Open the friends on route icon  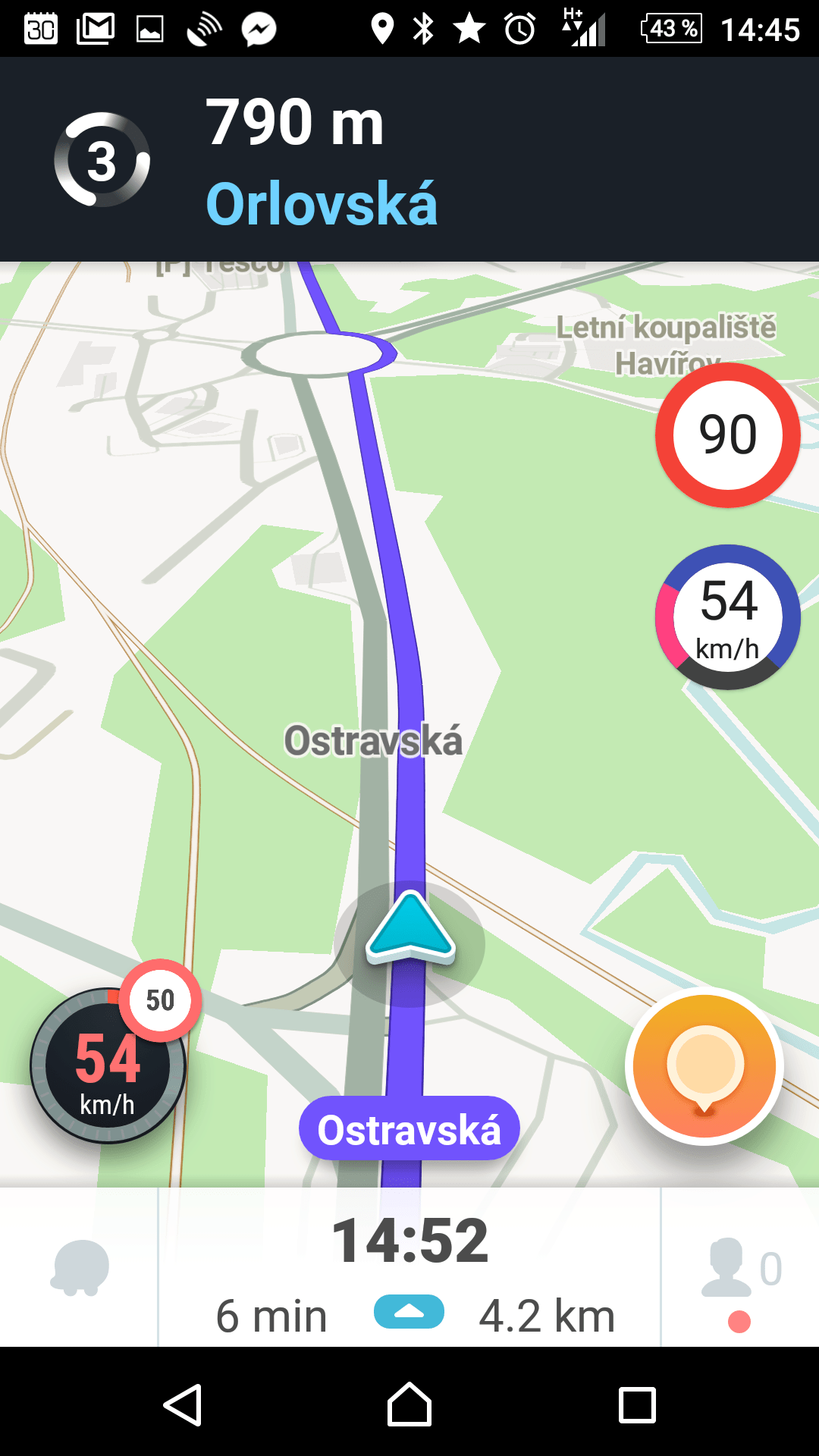741,1281
